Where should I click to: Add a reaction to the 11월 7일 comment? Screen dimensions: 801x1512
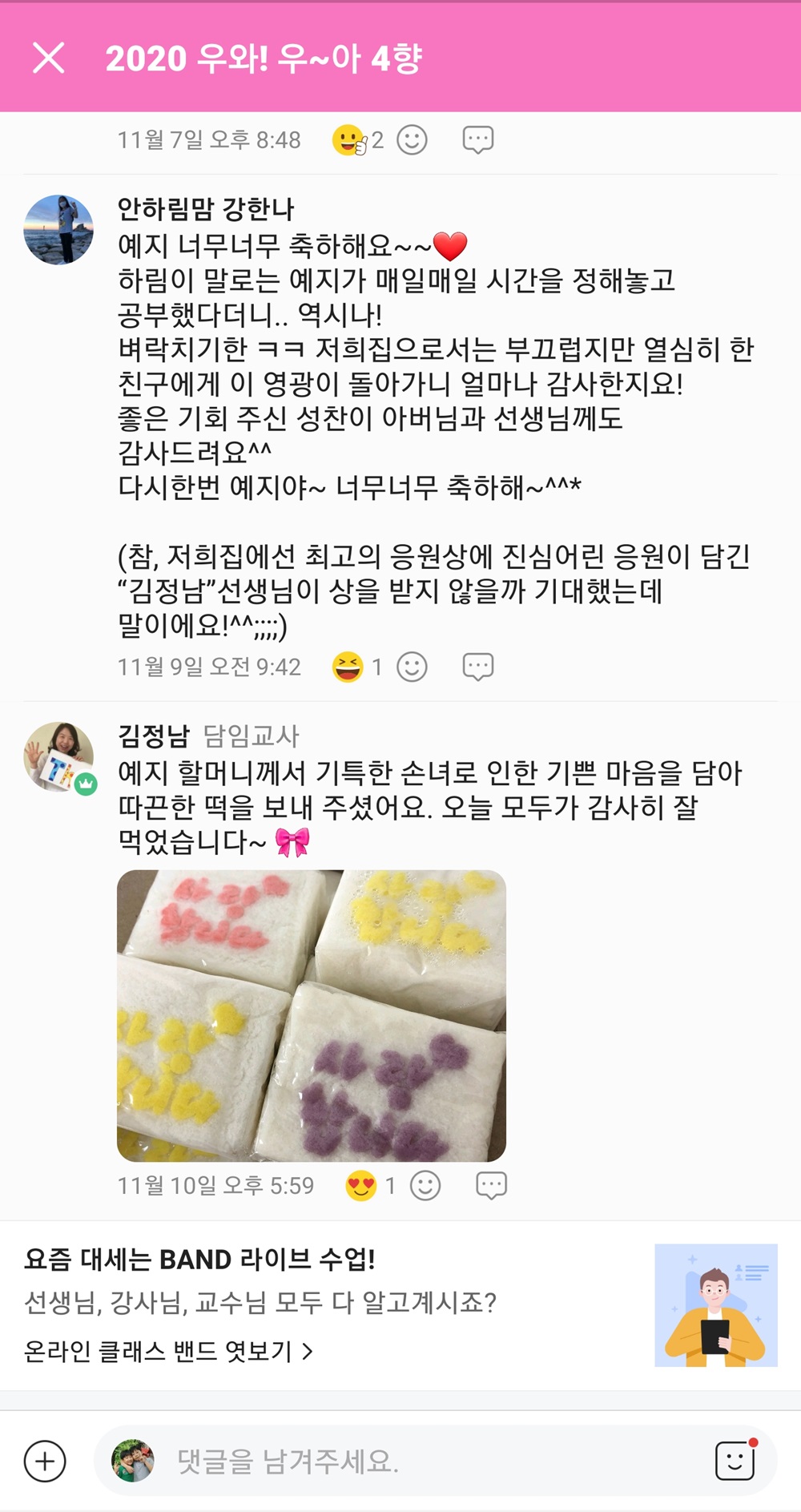click(413, 140)
